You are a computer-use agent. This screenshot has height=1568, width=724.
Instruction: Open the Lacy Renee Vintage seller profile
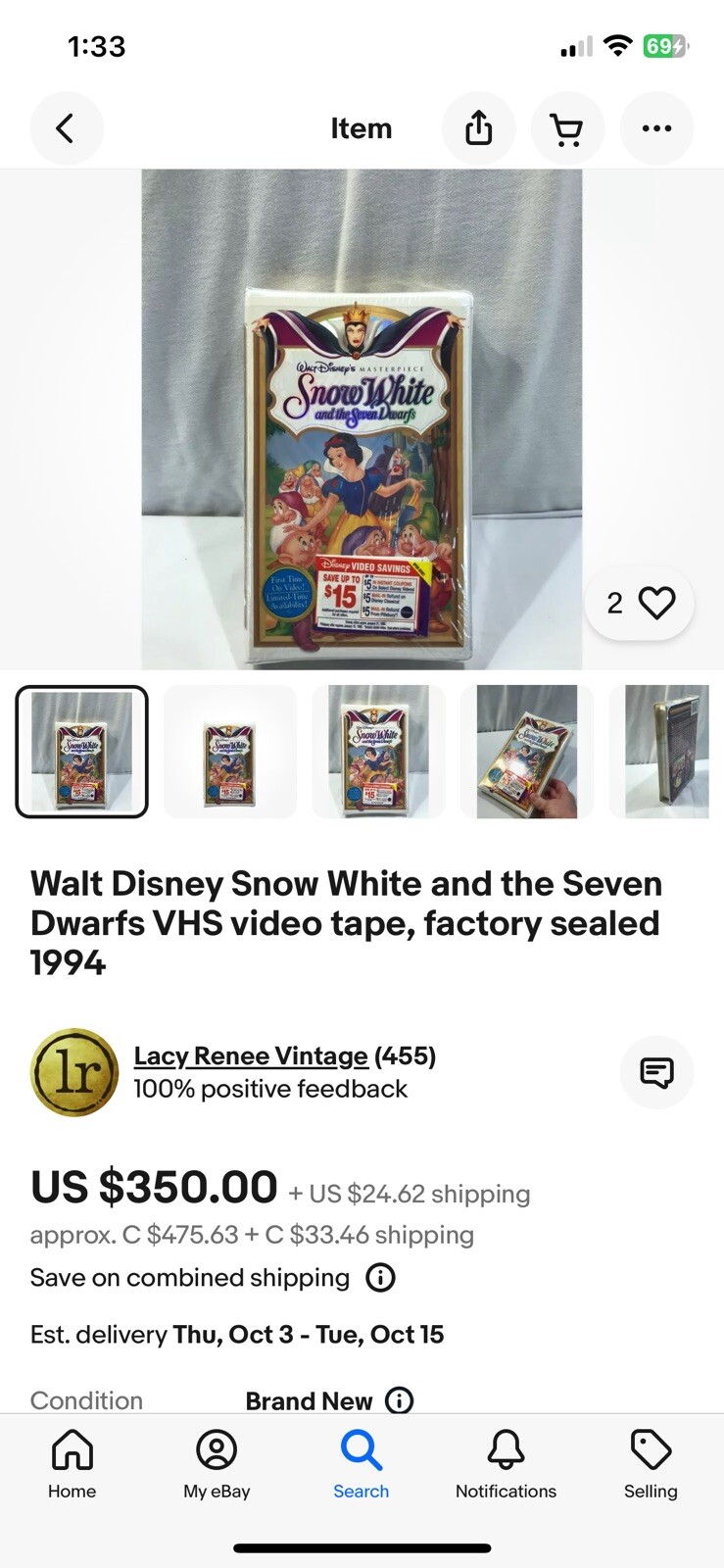click(251, 1055)
